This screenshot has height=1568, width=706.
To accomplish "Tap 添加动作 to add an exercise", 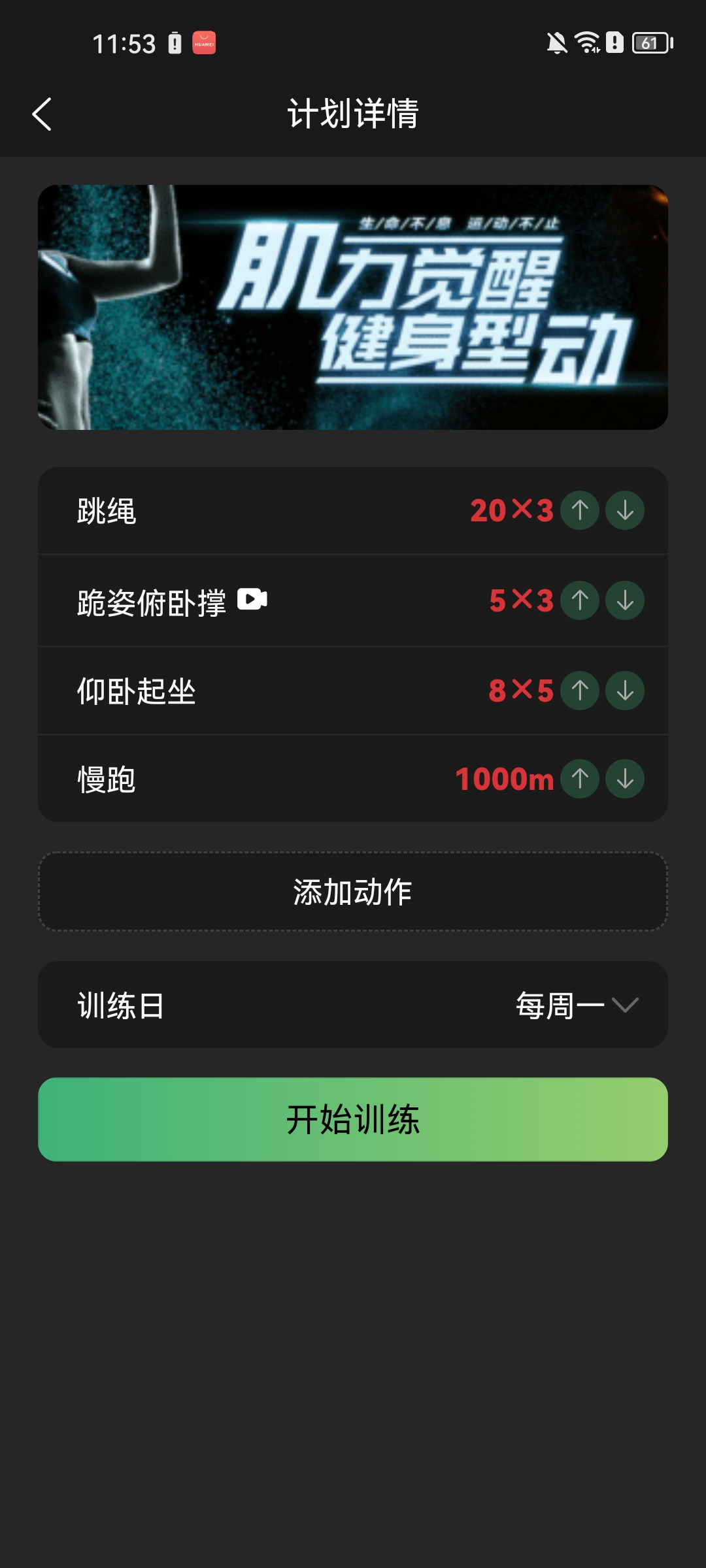I will tap(353, 892).
